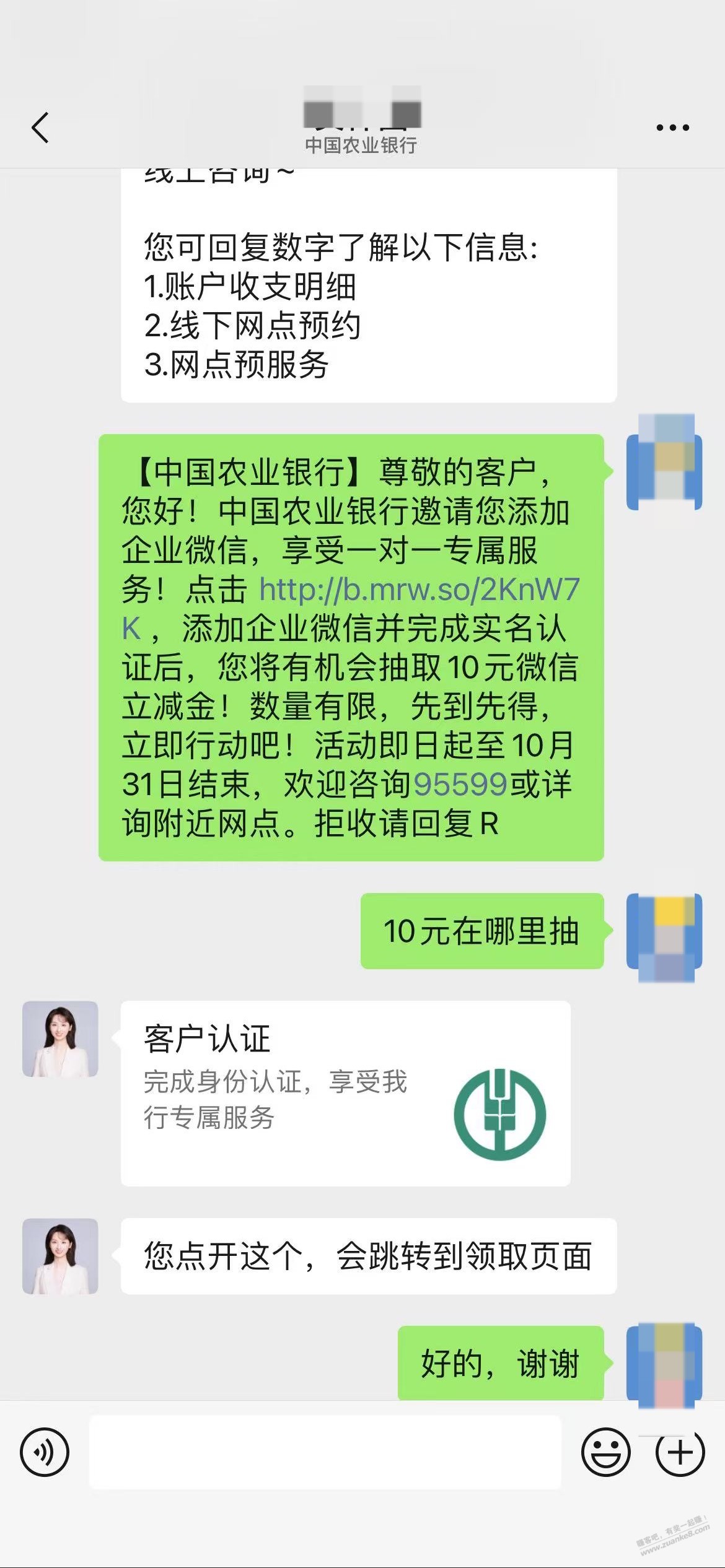Open the plus attachments menu
This screenshot has height=1568, width=725.
point(680,1452)
